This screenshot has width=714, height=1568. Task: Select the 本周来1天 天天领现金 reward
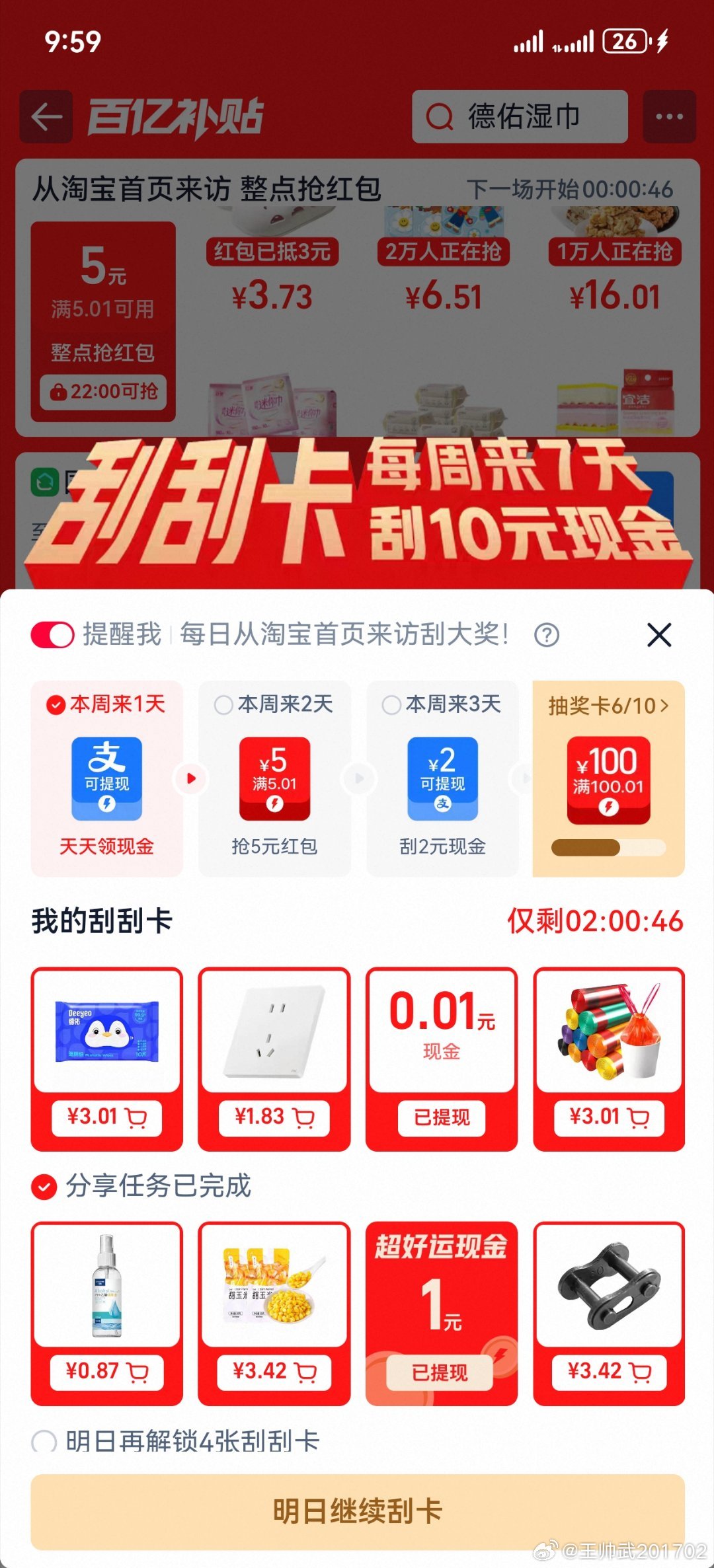pyautogui.click(x=106, y=778)
